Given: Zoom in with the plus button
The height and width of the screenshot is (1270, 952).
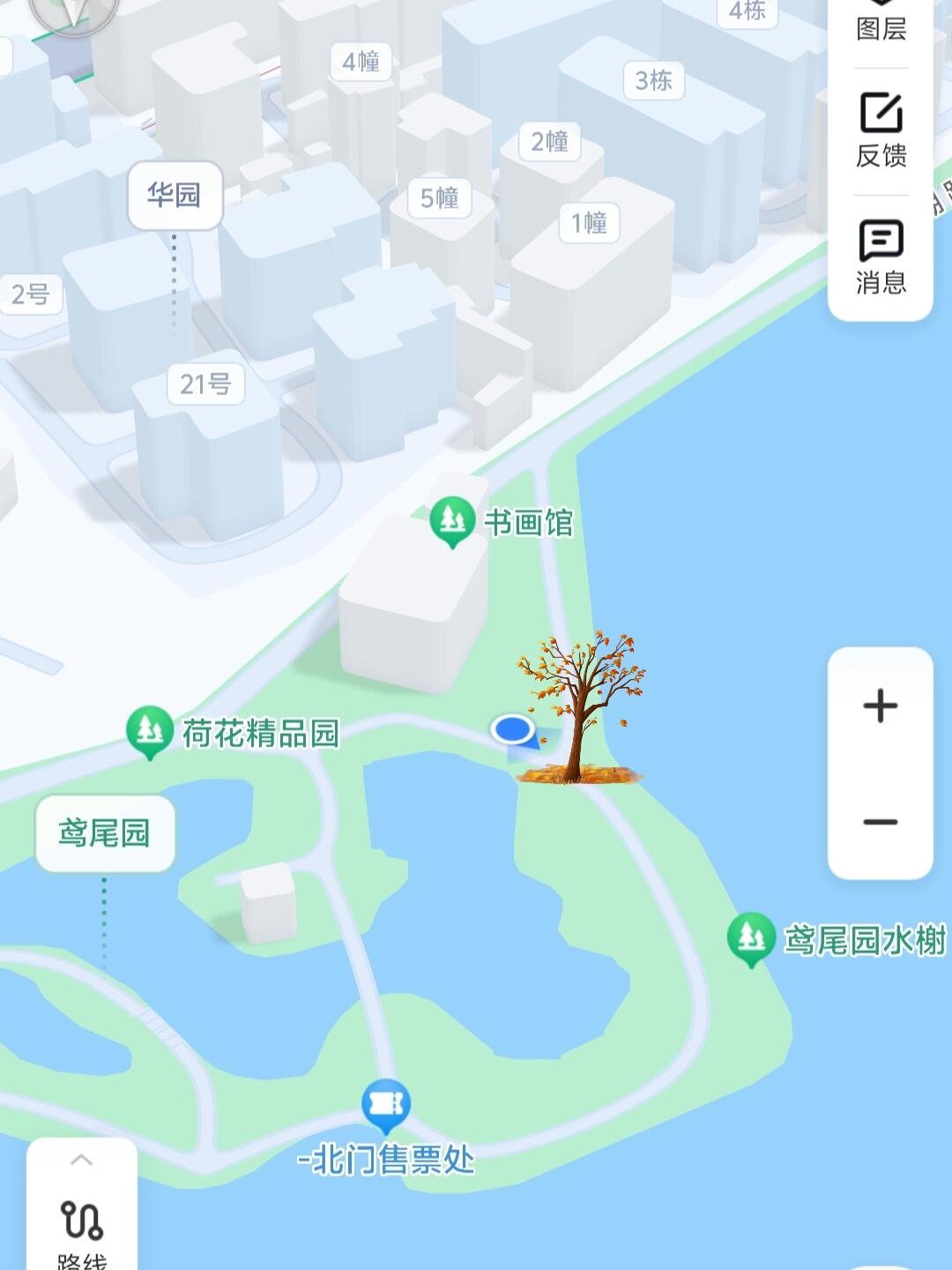Looking at the screenshot, I should click(880, 706).
